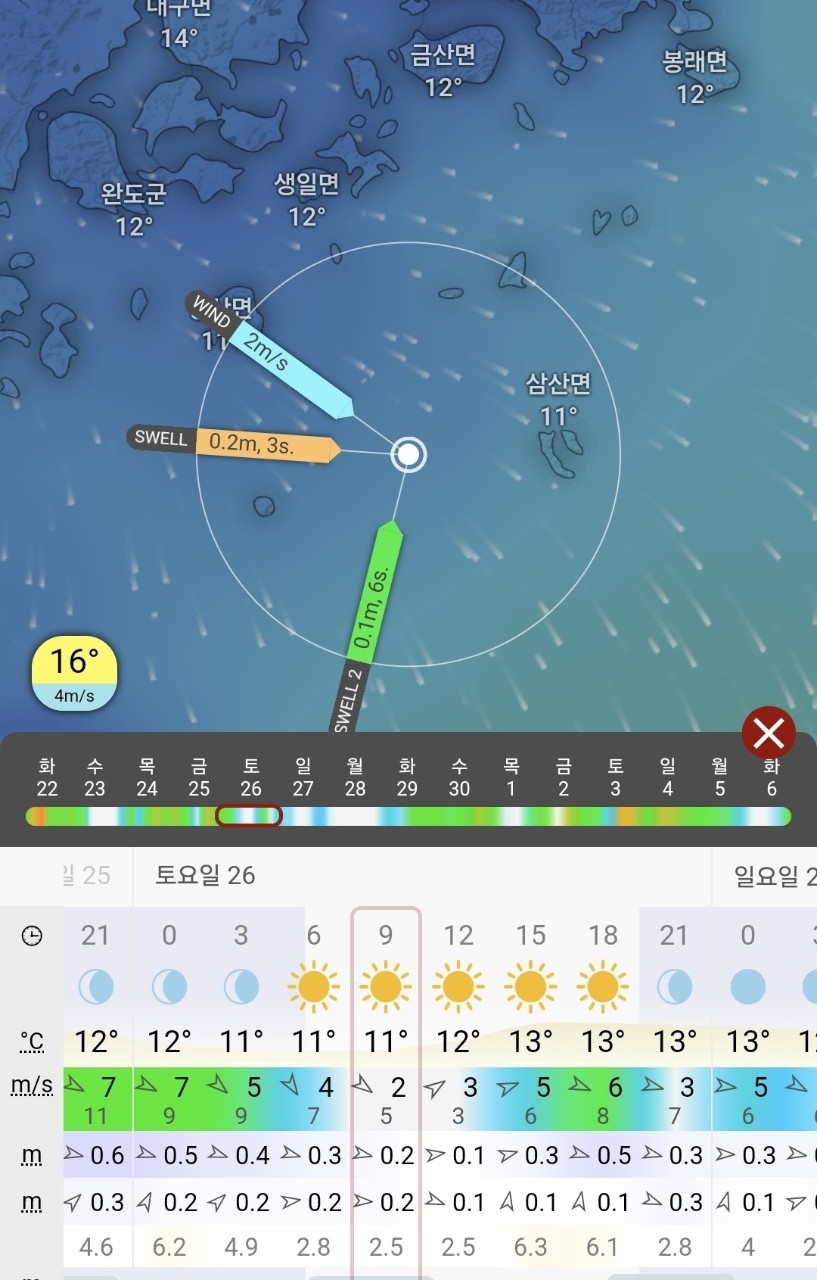This screenshot has width=817, height=1280.
Task: Select Tuesday 29 on the day timeline
Action: pos(407,778)
